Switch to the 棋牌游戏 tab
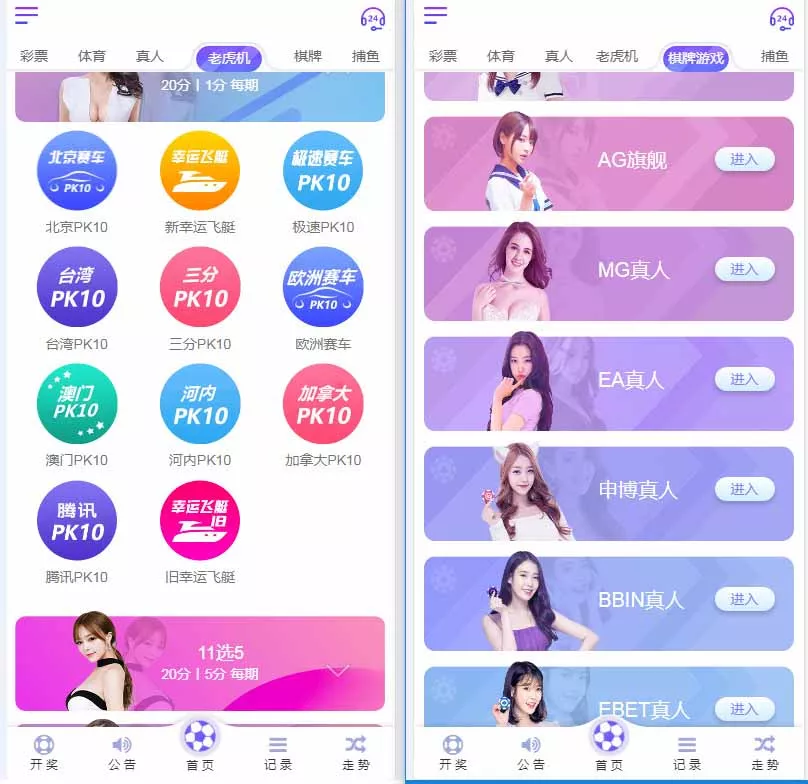 pos(695,58)
